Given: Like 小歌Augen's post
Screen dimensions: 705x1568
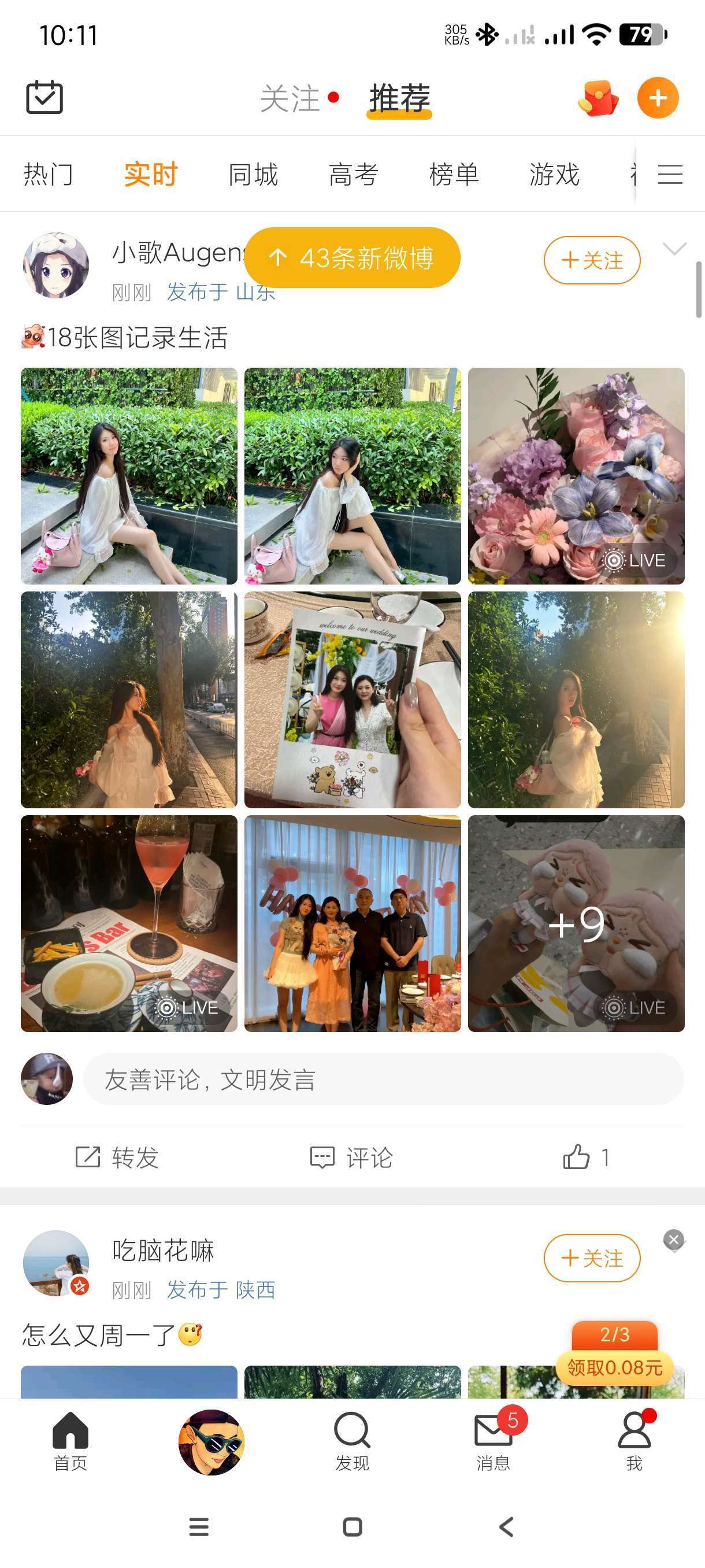Looking at the screenshot, I should (585, 1157).
